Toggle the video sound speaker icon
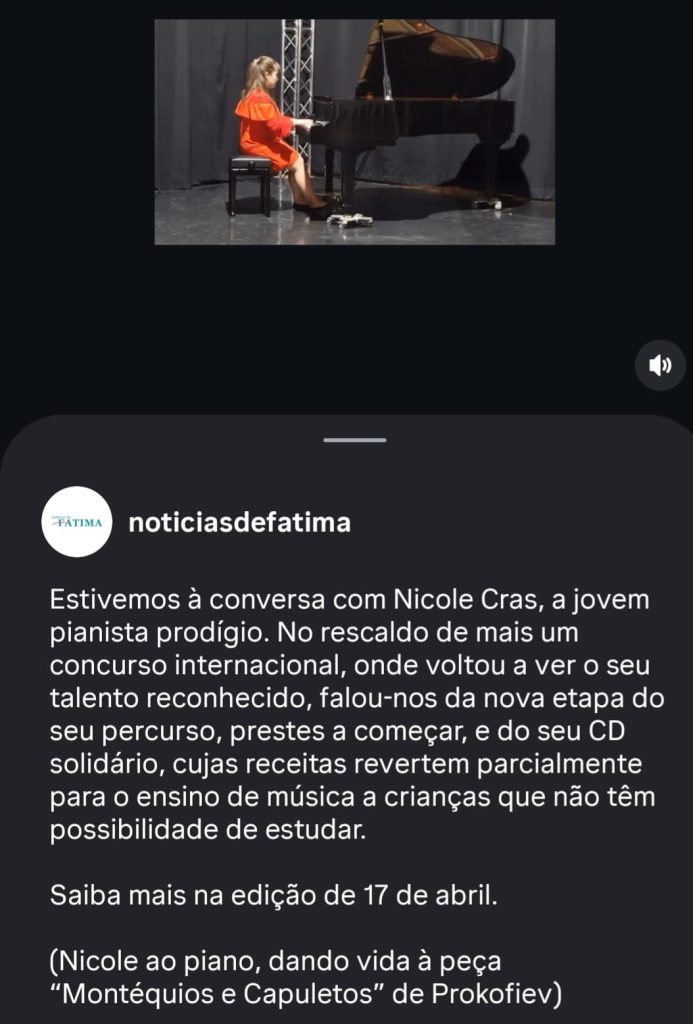Viewport: 693px width, 1024px height. 660,366
